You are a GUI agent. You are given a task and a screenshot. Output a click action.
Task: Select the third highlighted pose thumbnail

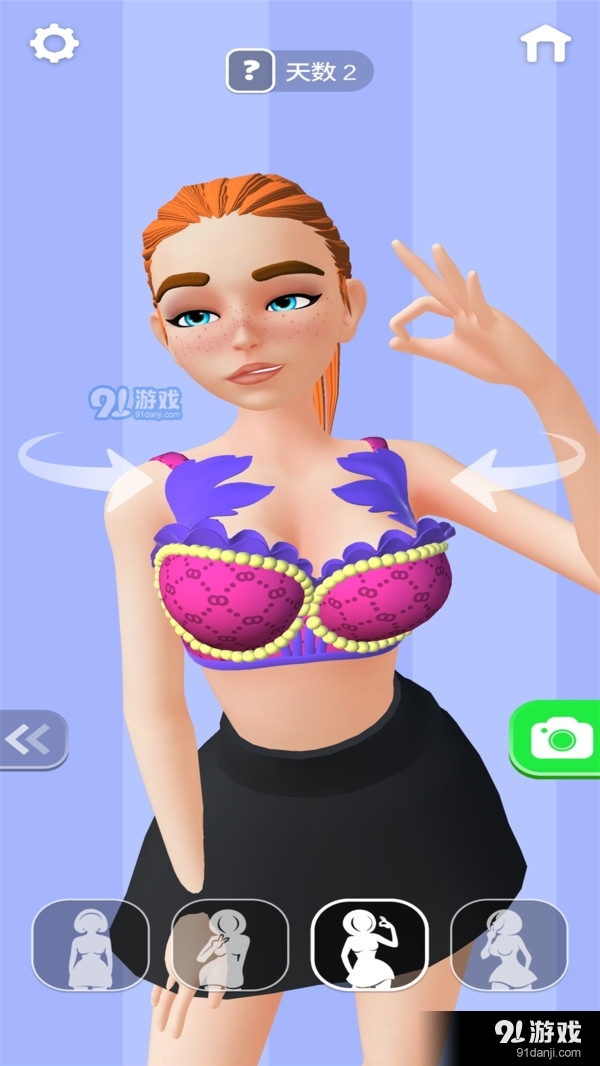370,945
